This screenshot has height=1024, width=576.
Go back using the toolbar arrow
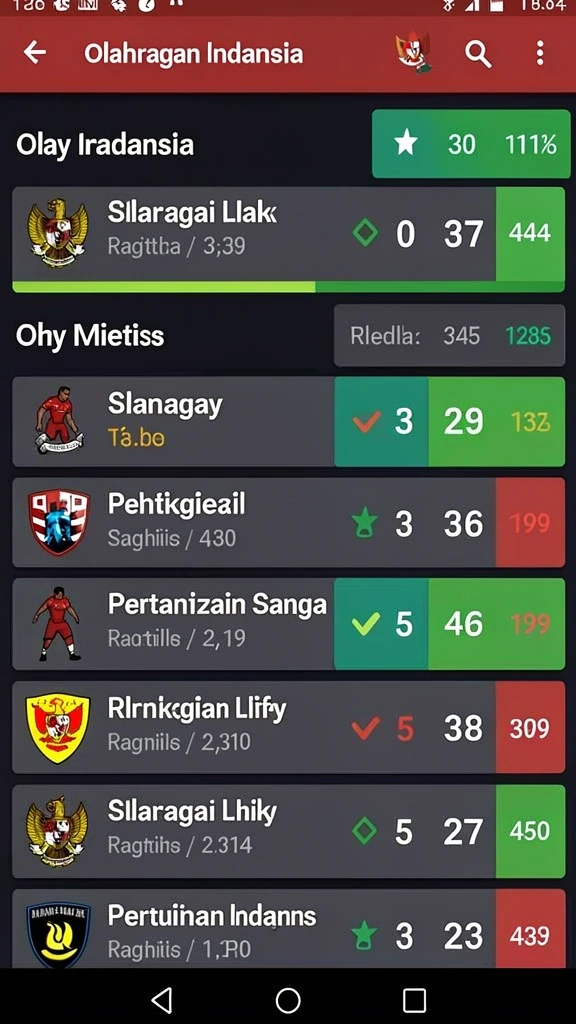point(35,53)
